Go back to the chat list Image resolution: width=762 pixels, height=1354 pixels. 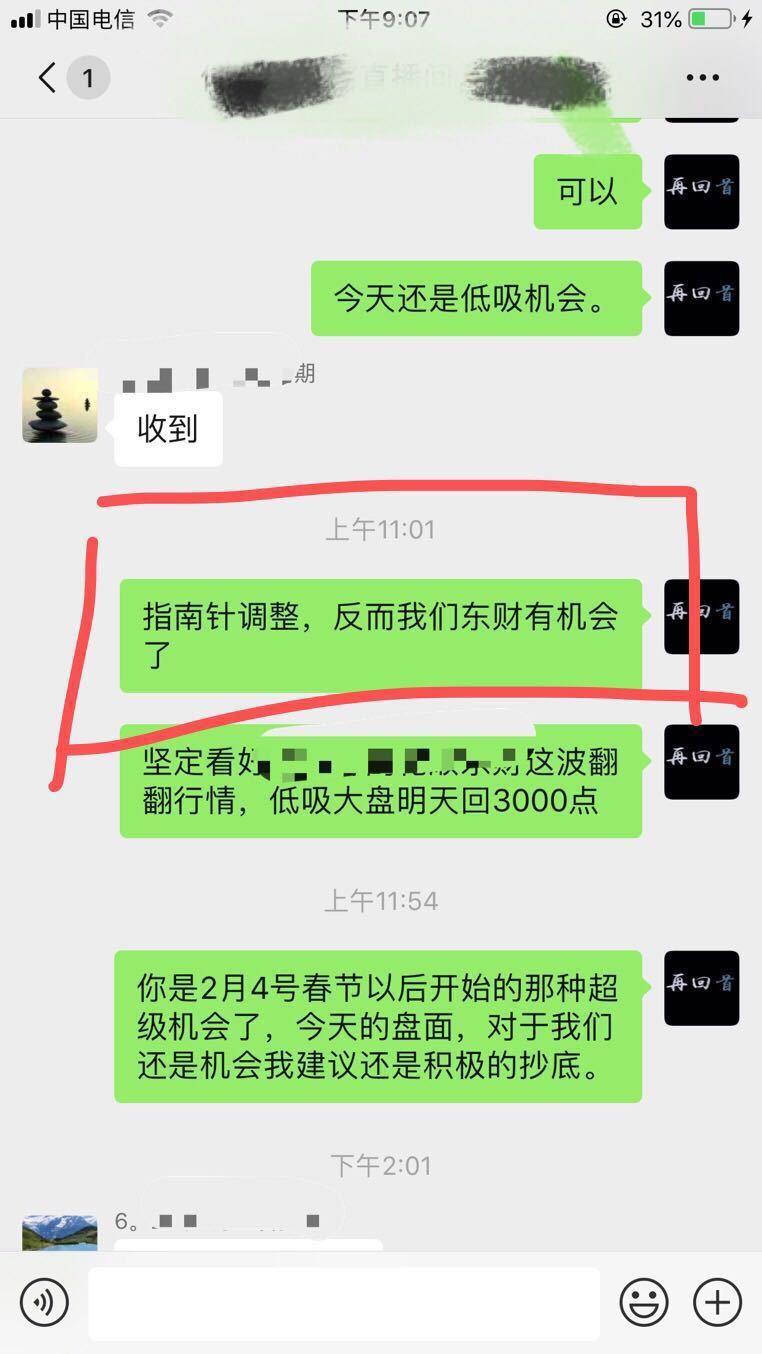click(48, 78)
